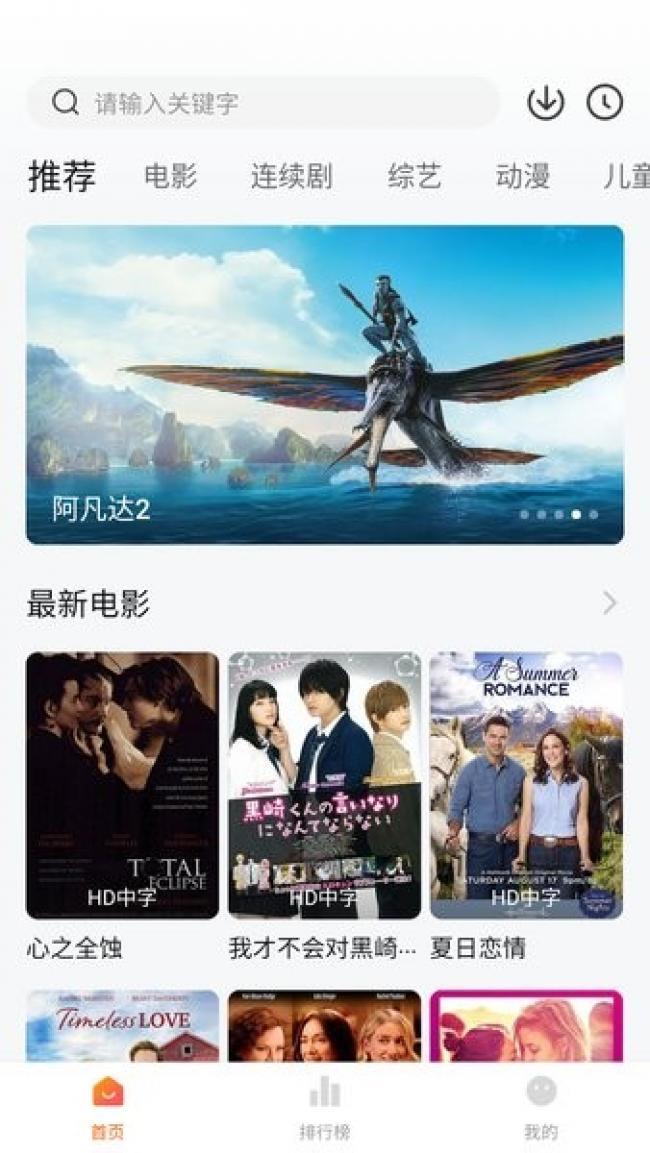Go to the 动漫 tab

tap(522, 177)
